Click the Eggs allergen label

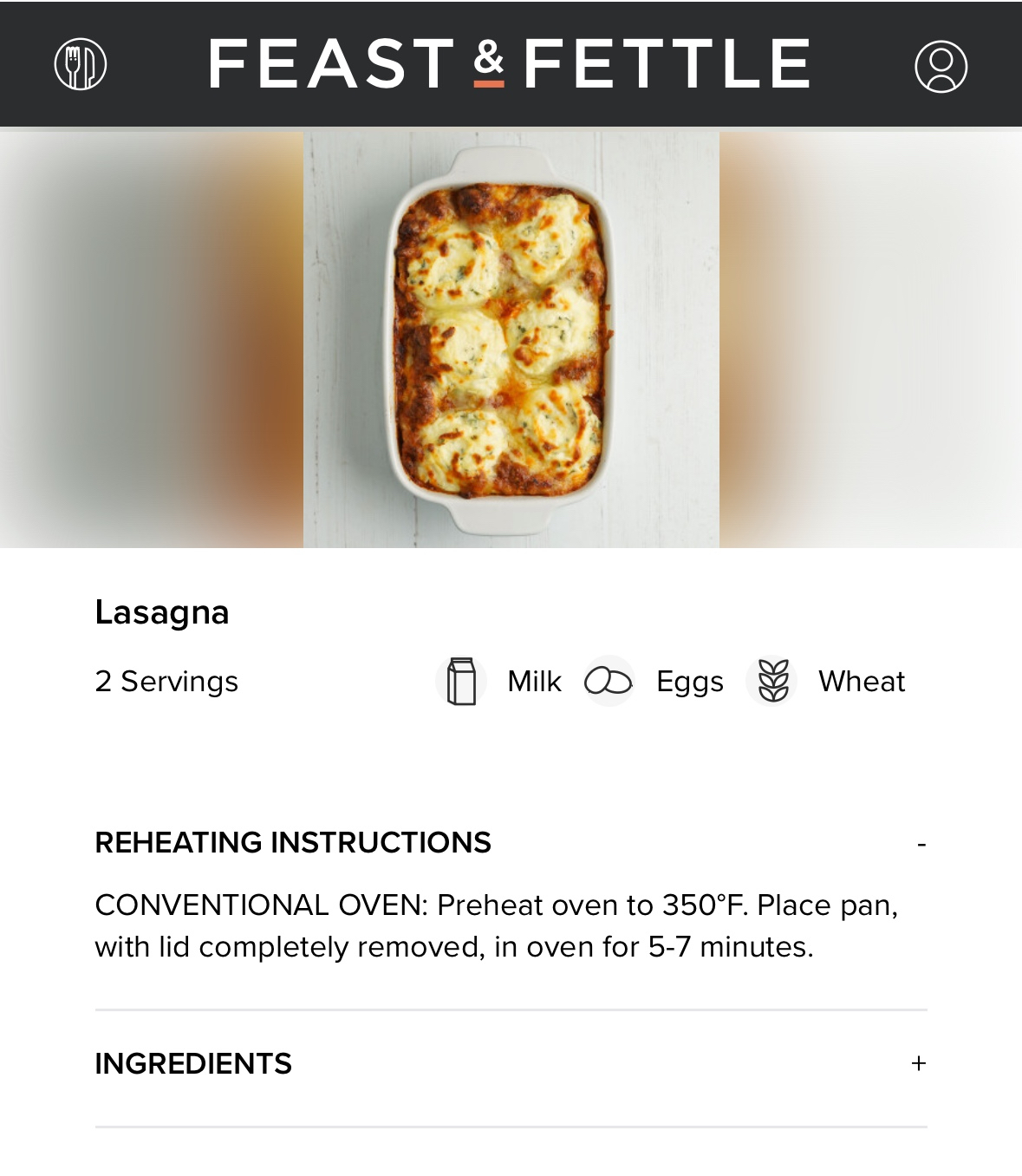(x=689, y=682)
